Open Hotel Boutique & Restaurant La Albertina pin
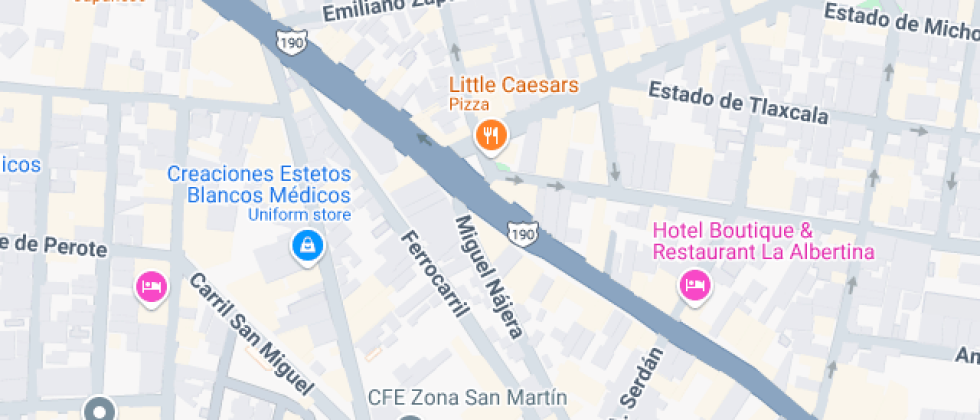This screenshot has height=420, width=980. (x=694, y=287)
